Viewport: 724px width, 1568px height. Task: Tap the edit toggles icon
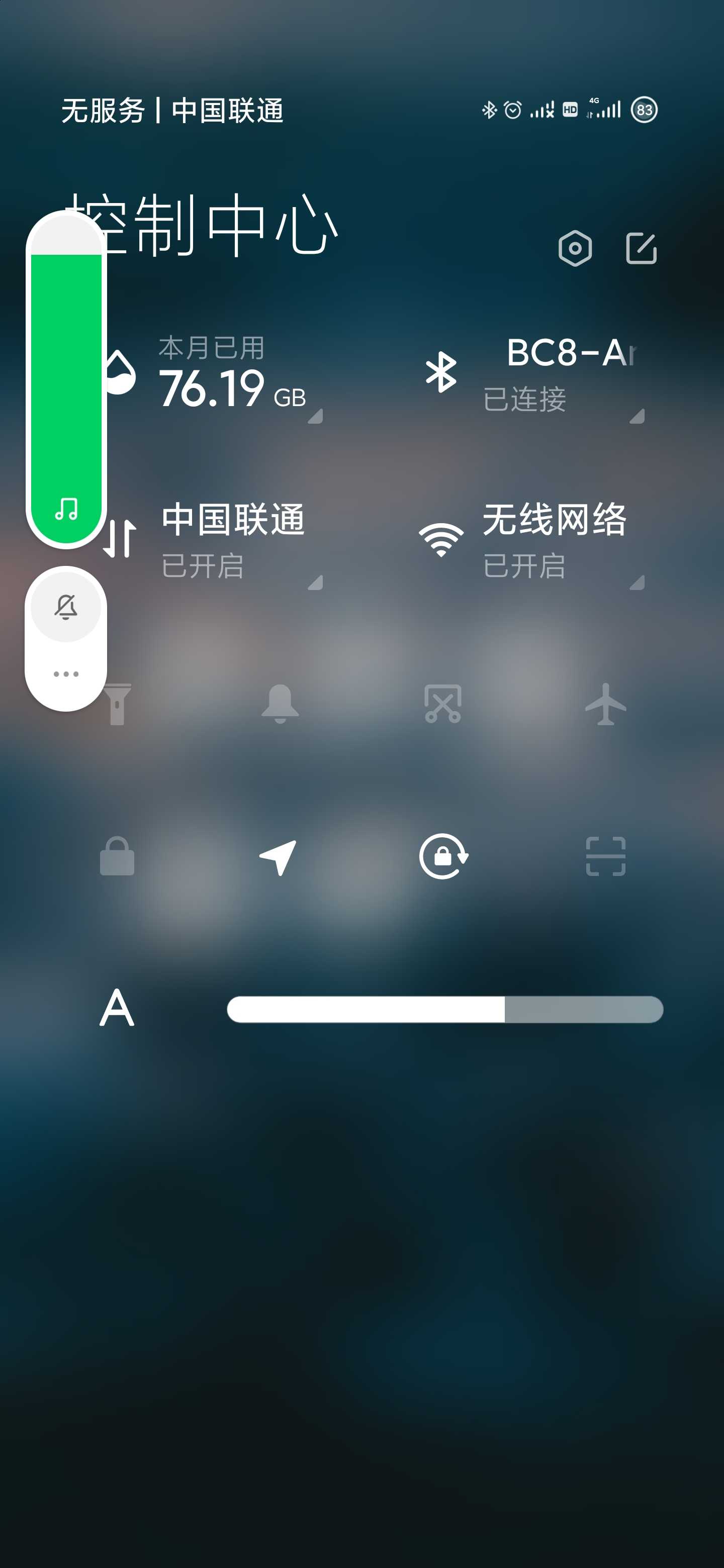[x=642, y=248]
